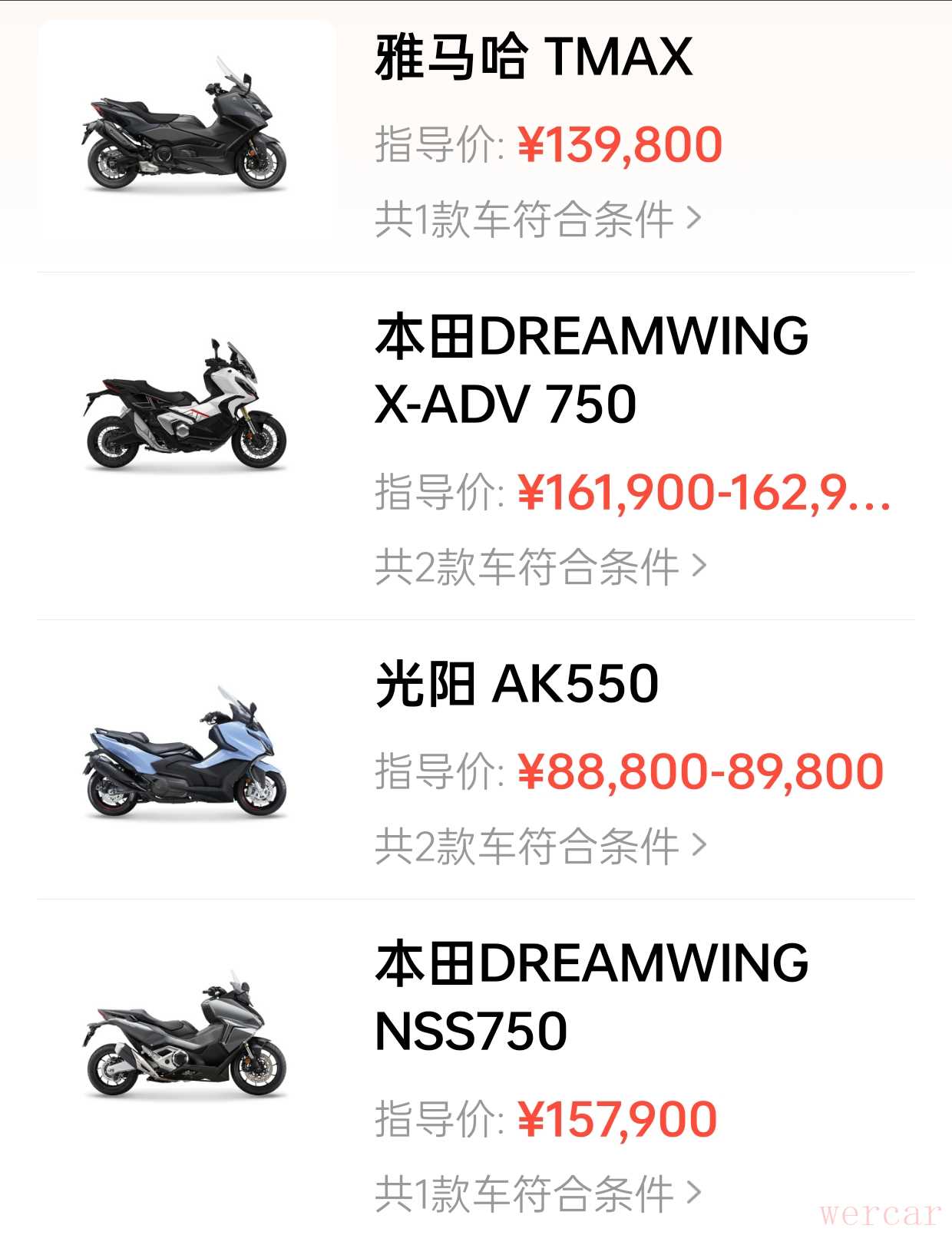
Task: Open the 光阳 AK550 motorcycle photo
Action: coord(185,754)
